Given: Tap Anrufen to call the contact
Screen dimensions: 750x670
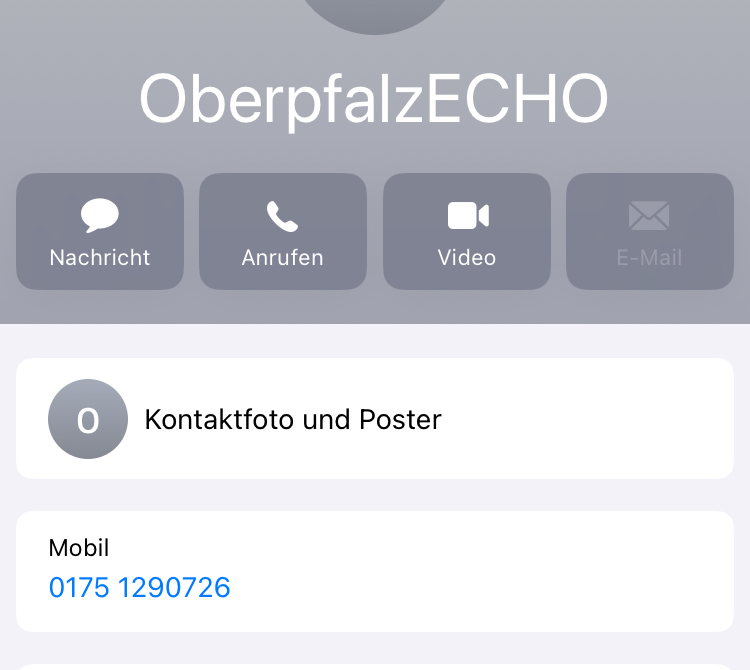Looking at the screenshot, I should [283, 232].
